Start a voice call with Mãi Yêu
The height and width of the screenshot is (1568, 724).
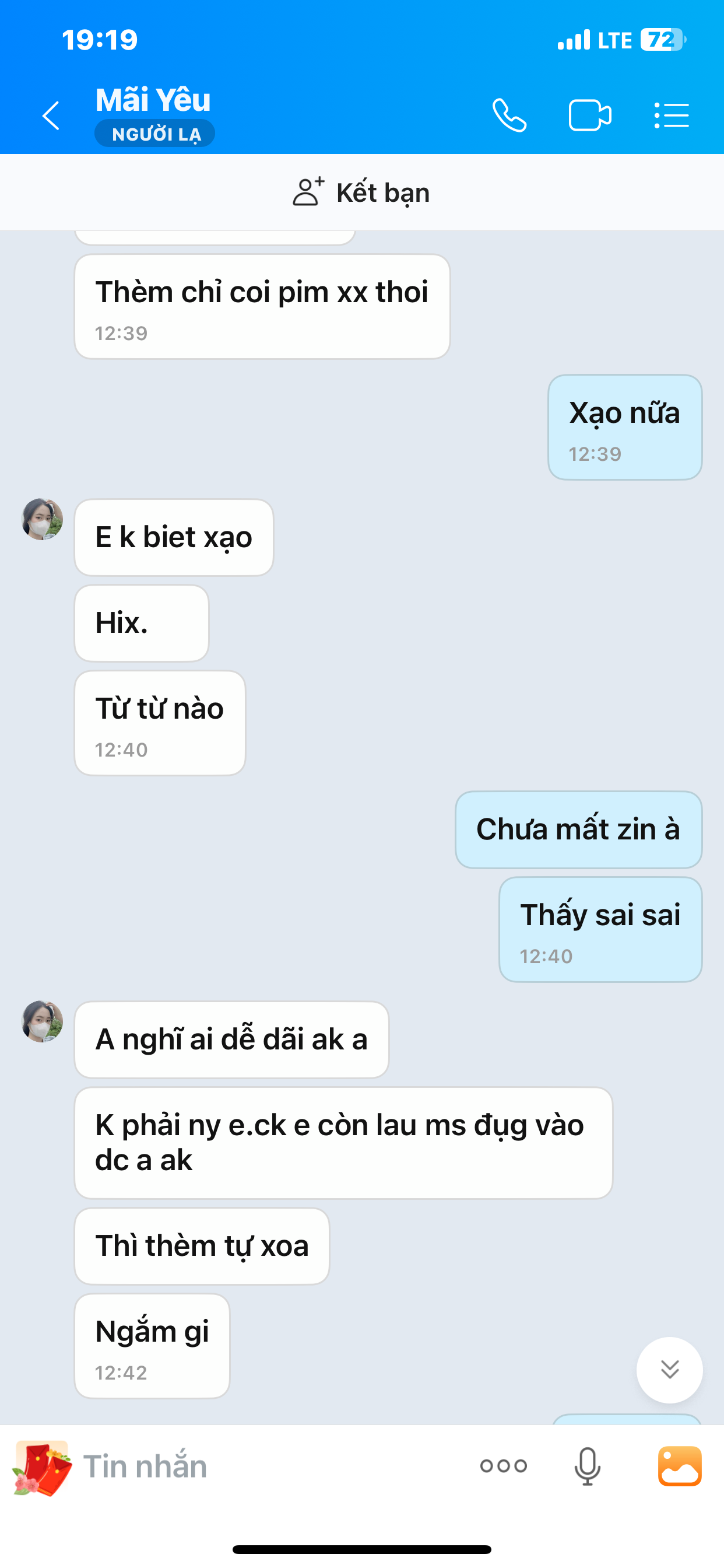click(x=509, y=116)
